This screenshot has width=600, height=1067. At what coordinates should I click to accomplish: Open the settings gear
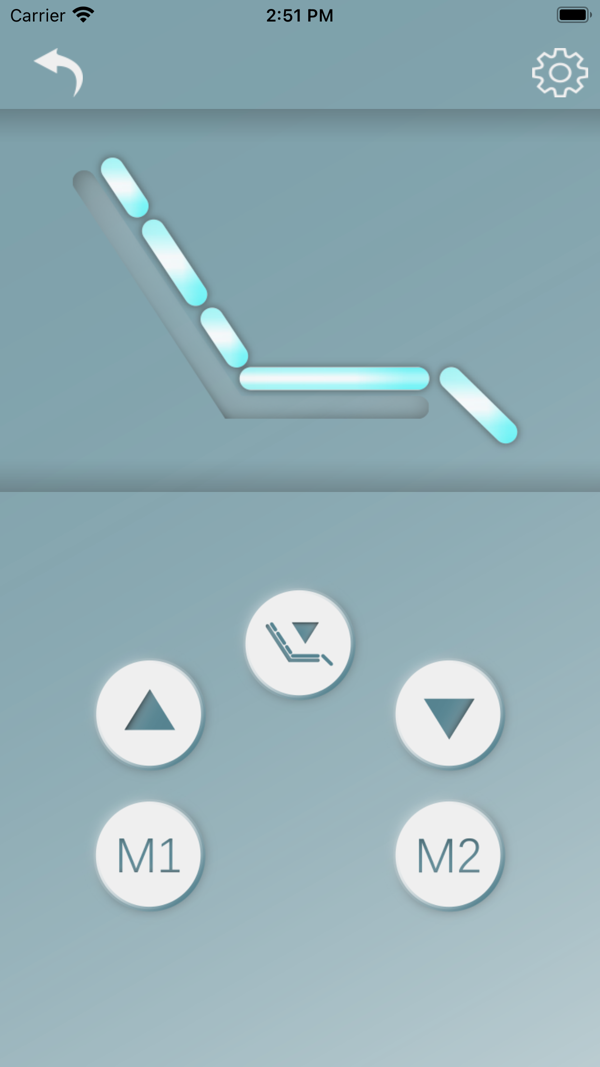point(560,72)
